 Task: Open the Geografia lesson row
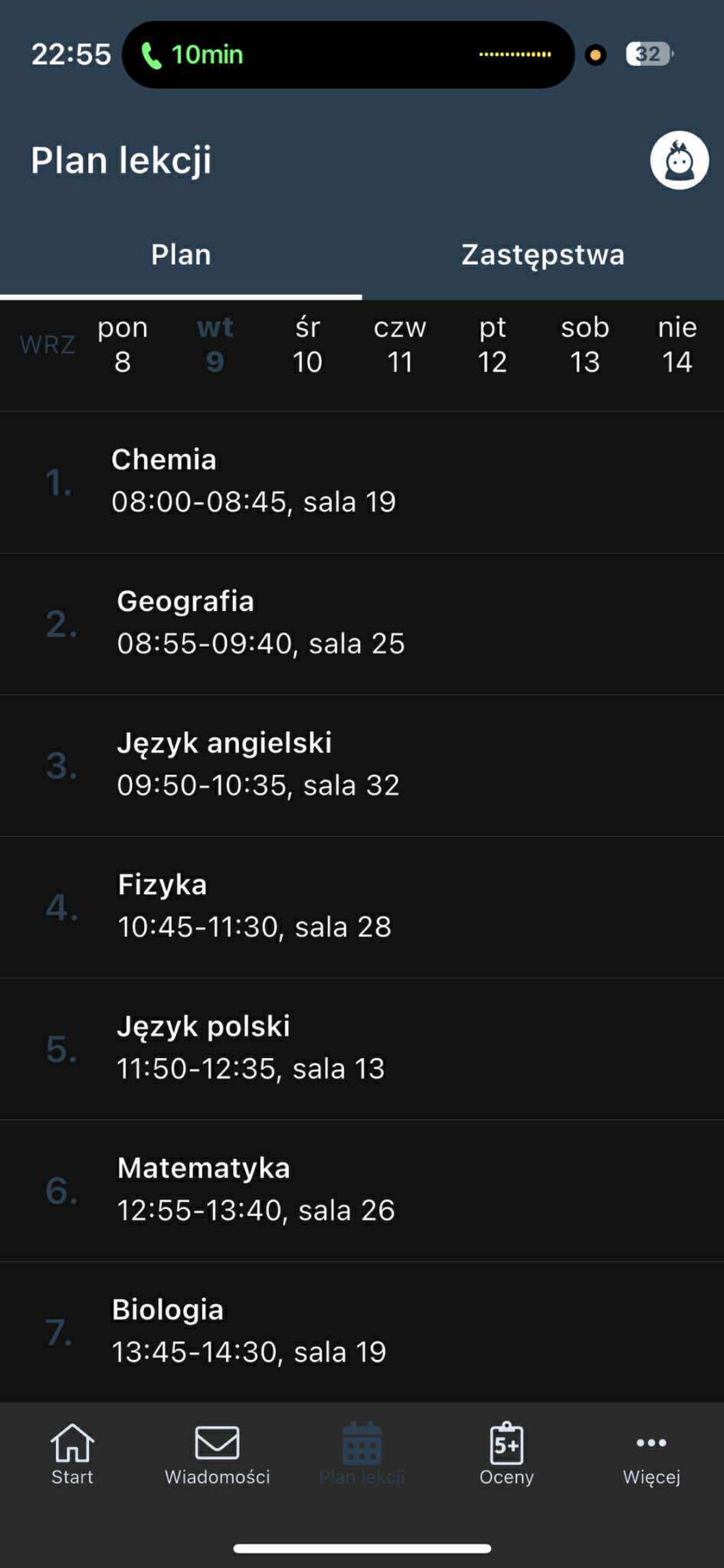click(x=362, y=623)
